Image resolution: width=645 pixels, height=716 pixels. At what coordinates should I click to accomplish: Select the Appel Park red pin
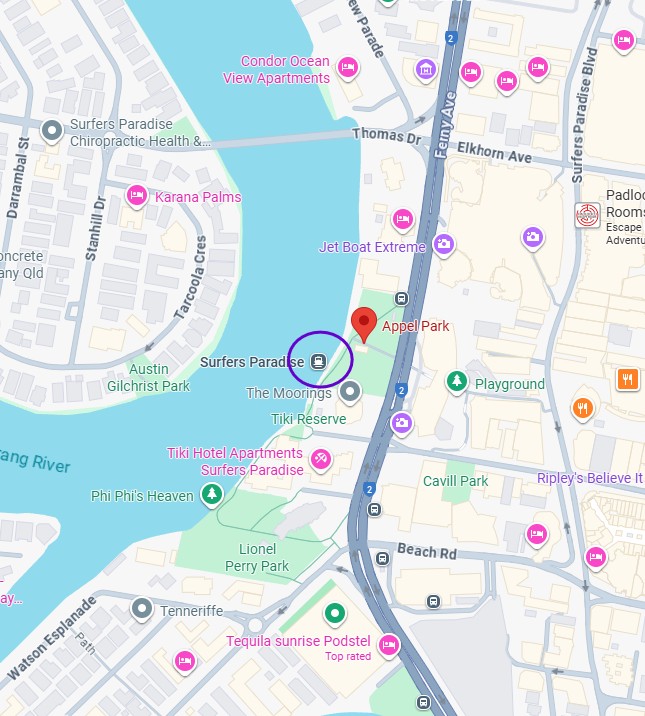tap(364, 325)
